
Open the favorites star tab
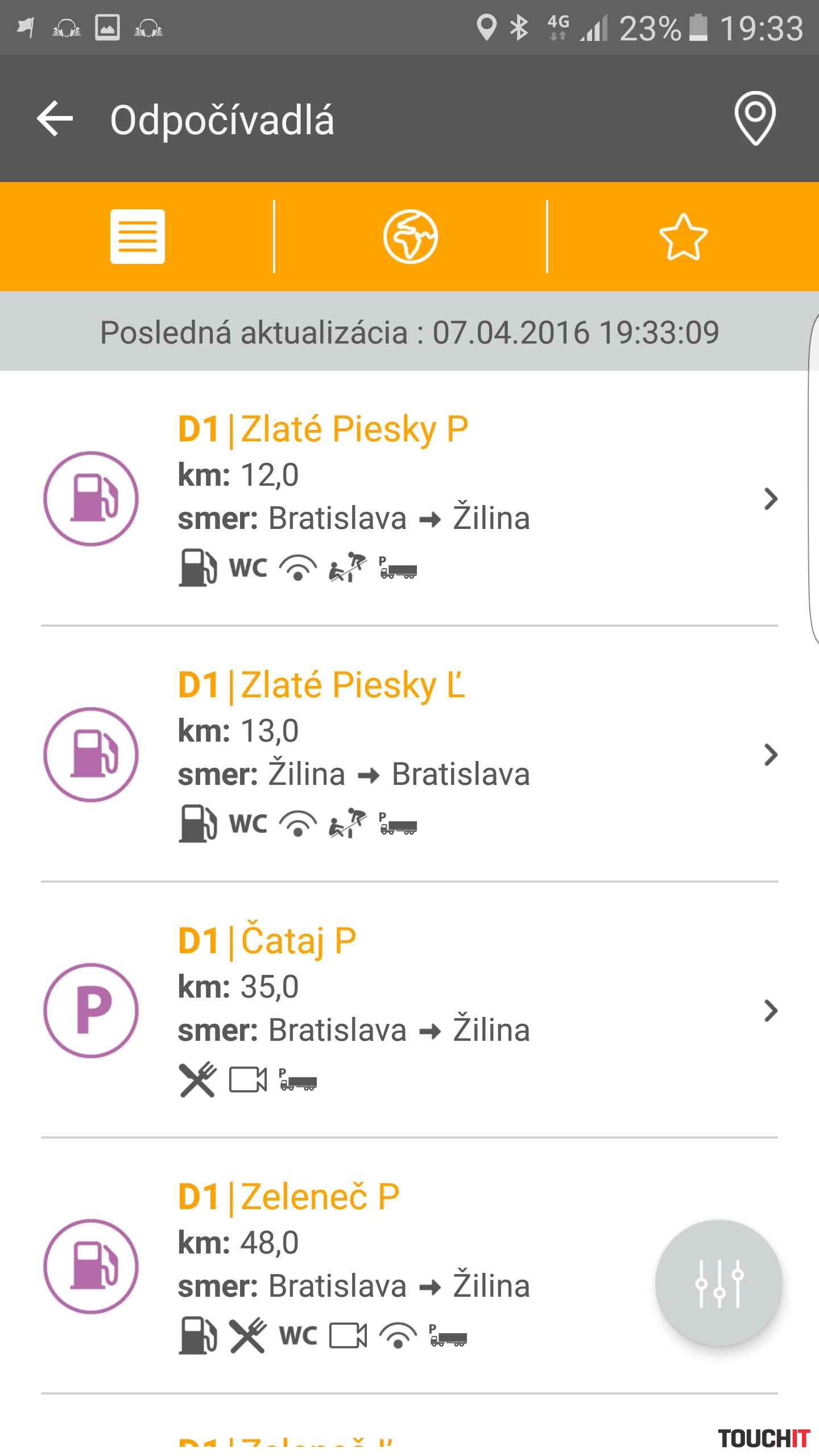(682, 237)
